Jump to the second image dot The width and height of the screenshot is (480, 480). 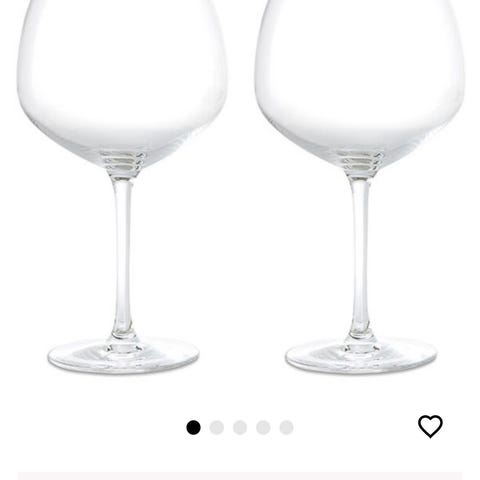217,428
